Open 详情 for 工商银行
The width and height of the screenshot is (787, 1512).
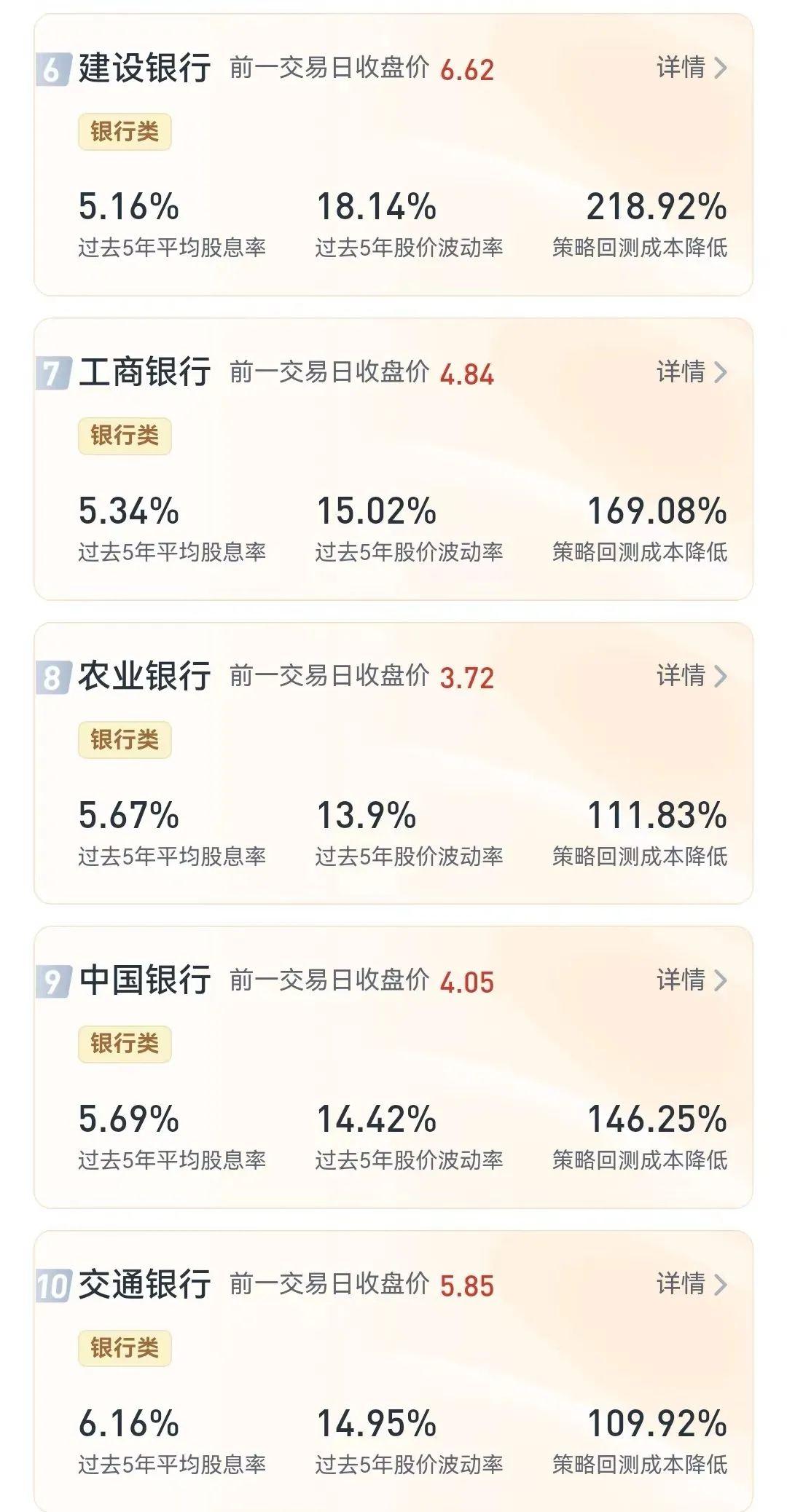point(681,373)
